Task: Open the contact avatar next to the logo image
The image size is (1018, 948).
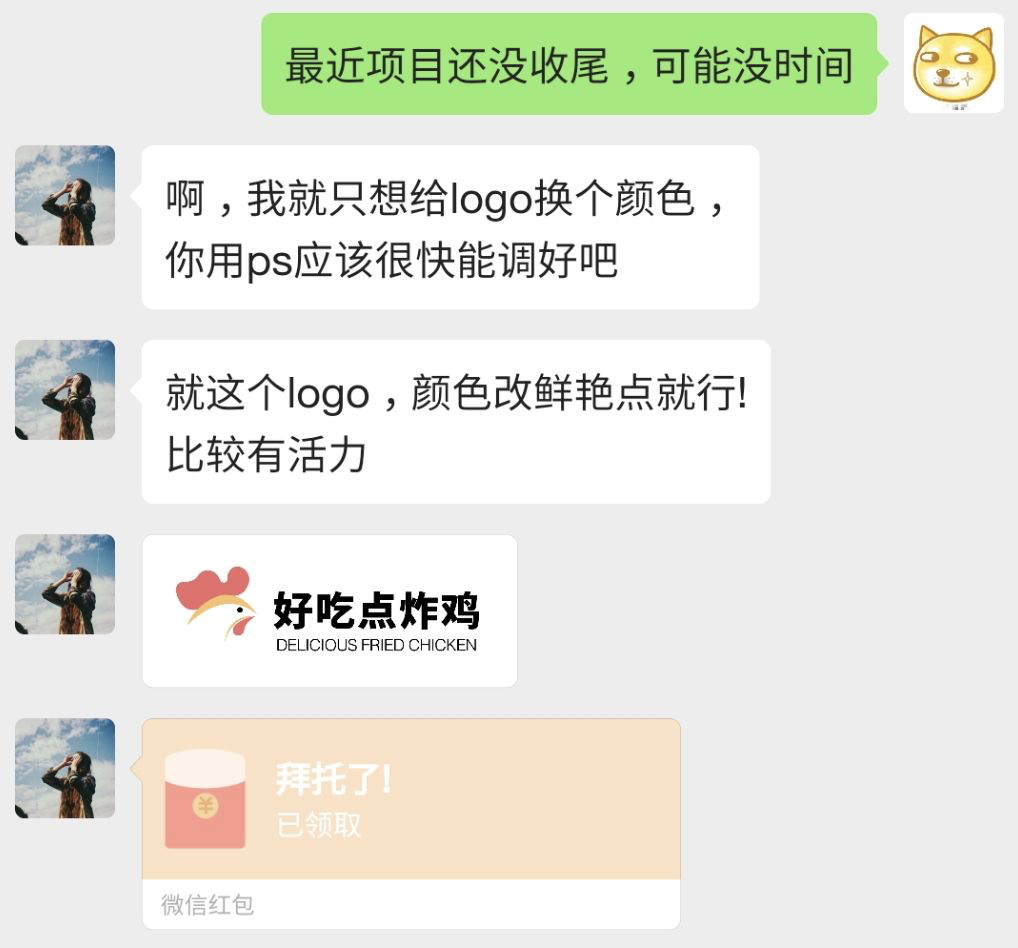Action: 65,584
